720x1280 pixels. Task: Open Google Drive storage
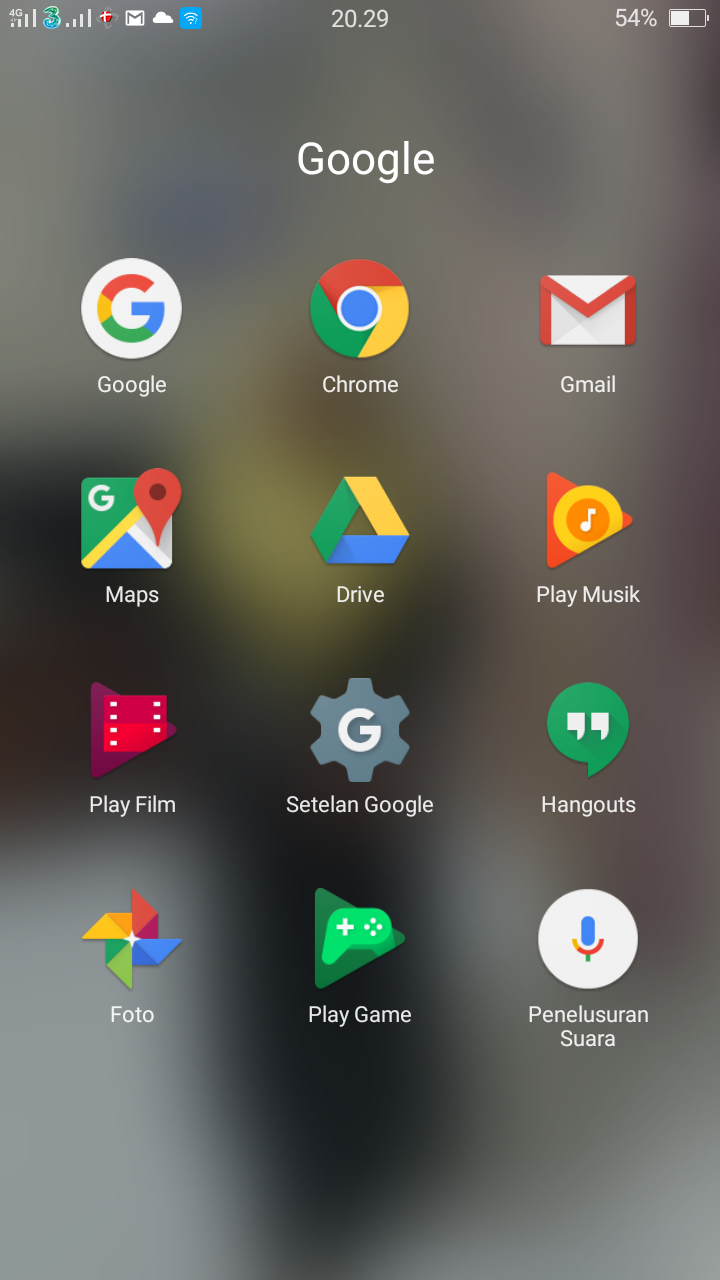(360, 519)
